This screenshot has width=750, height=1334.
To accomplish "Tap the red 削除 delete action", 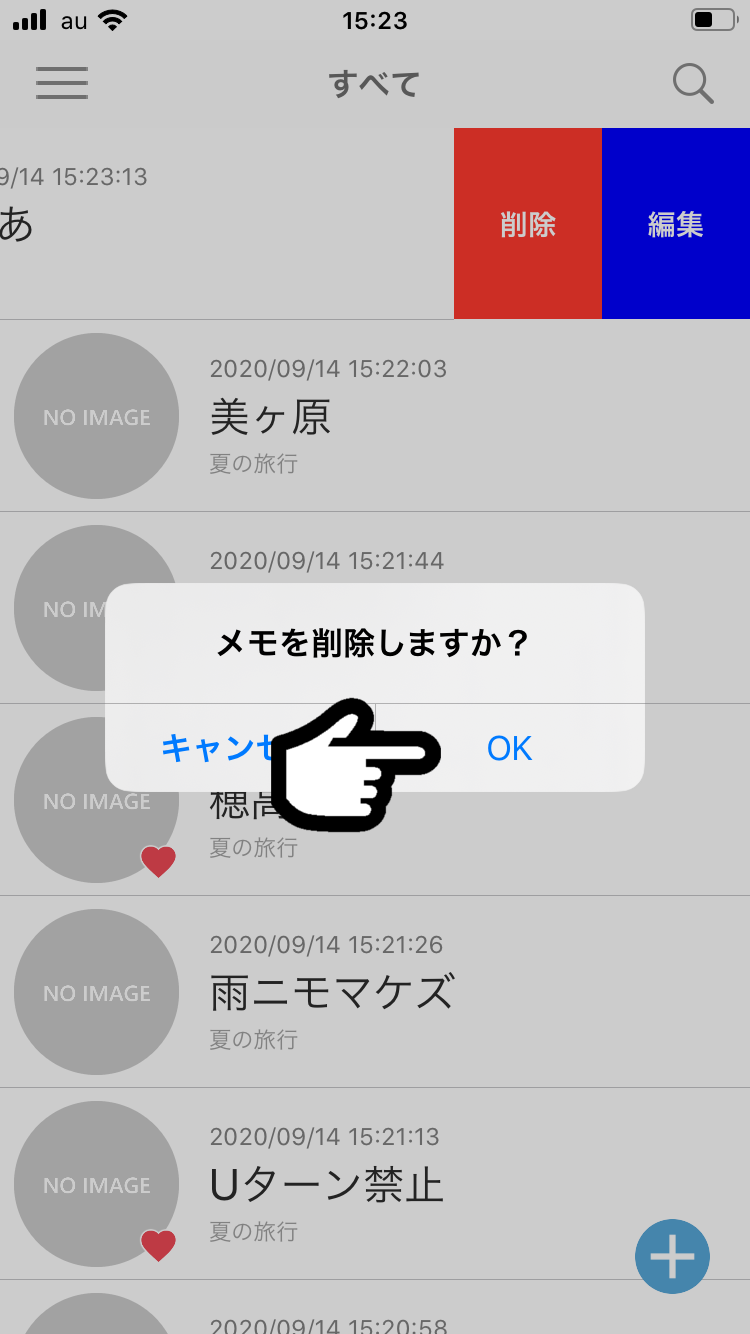I will [528, 224].
